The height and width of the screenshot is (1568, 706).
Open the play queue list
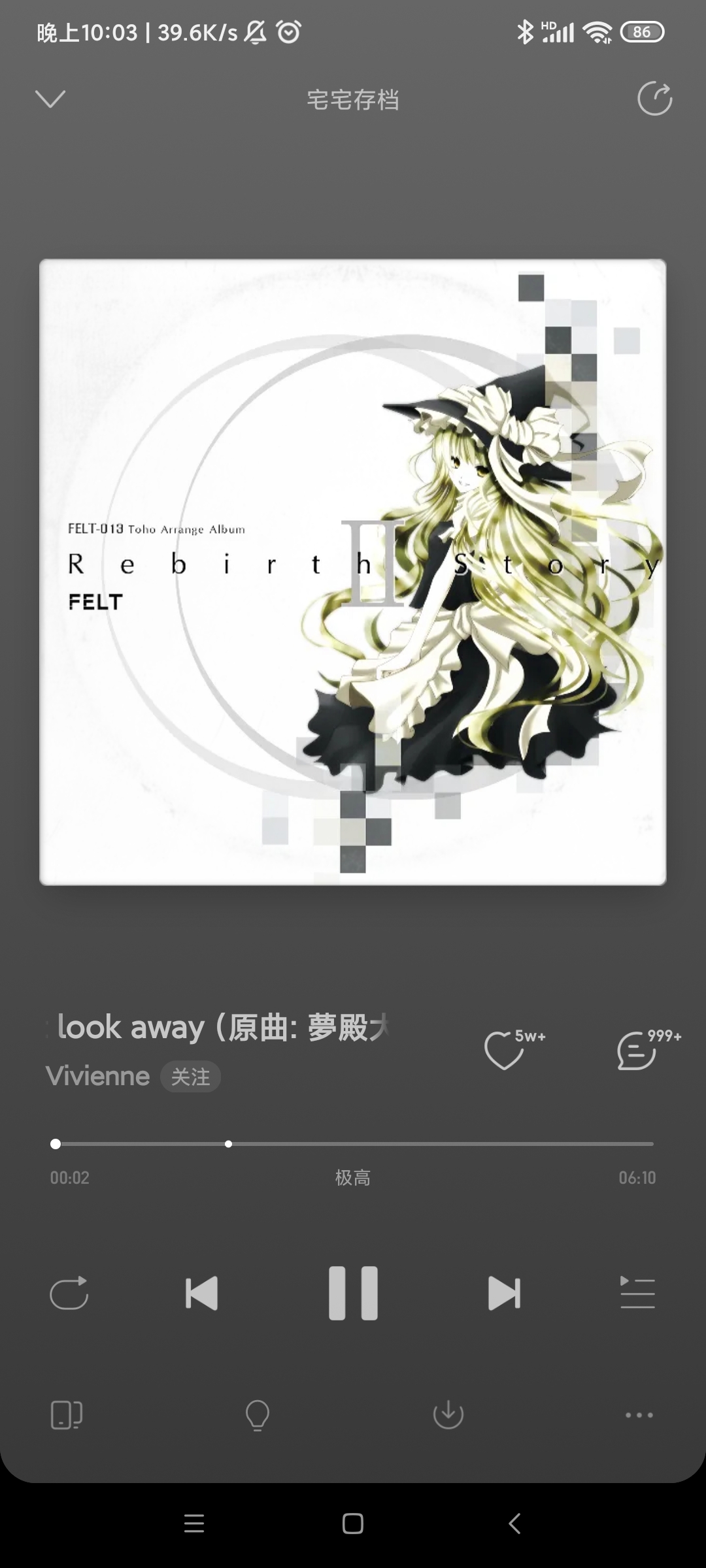tap(637, 1293)
